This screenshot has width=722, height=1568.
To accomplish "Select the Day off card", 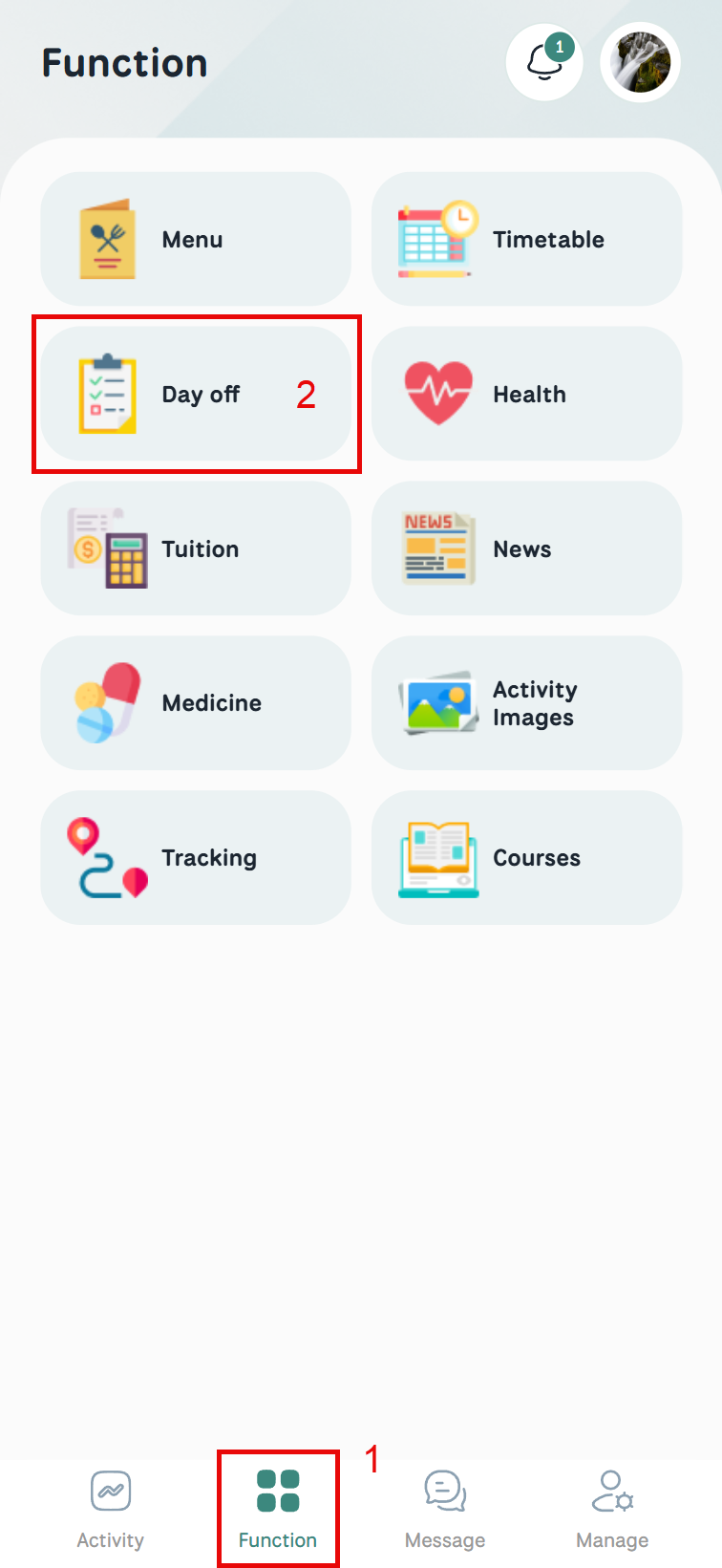I will (x=196, y=394).
